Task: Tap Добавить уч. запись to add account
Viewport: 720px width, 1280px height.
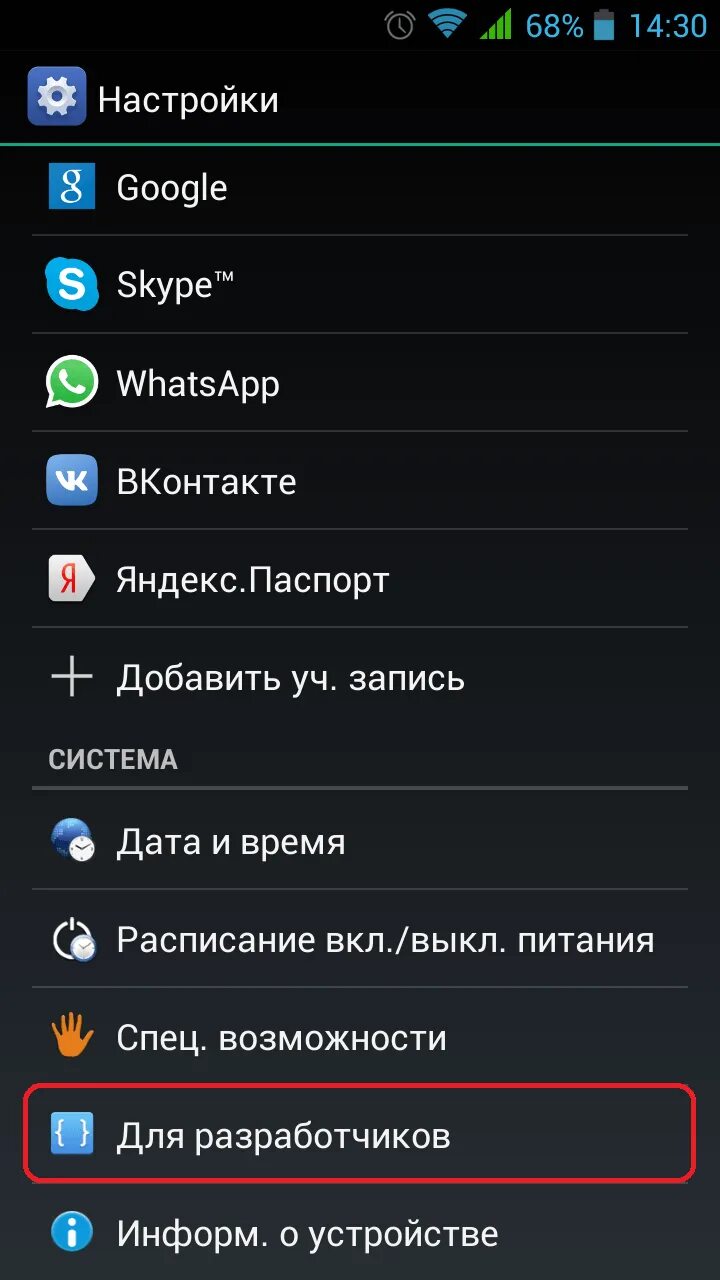Action: coord(360,677)
